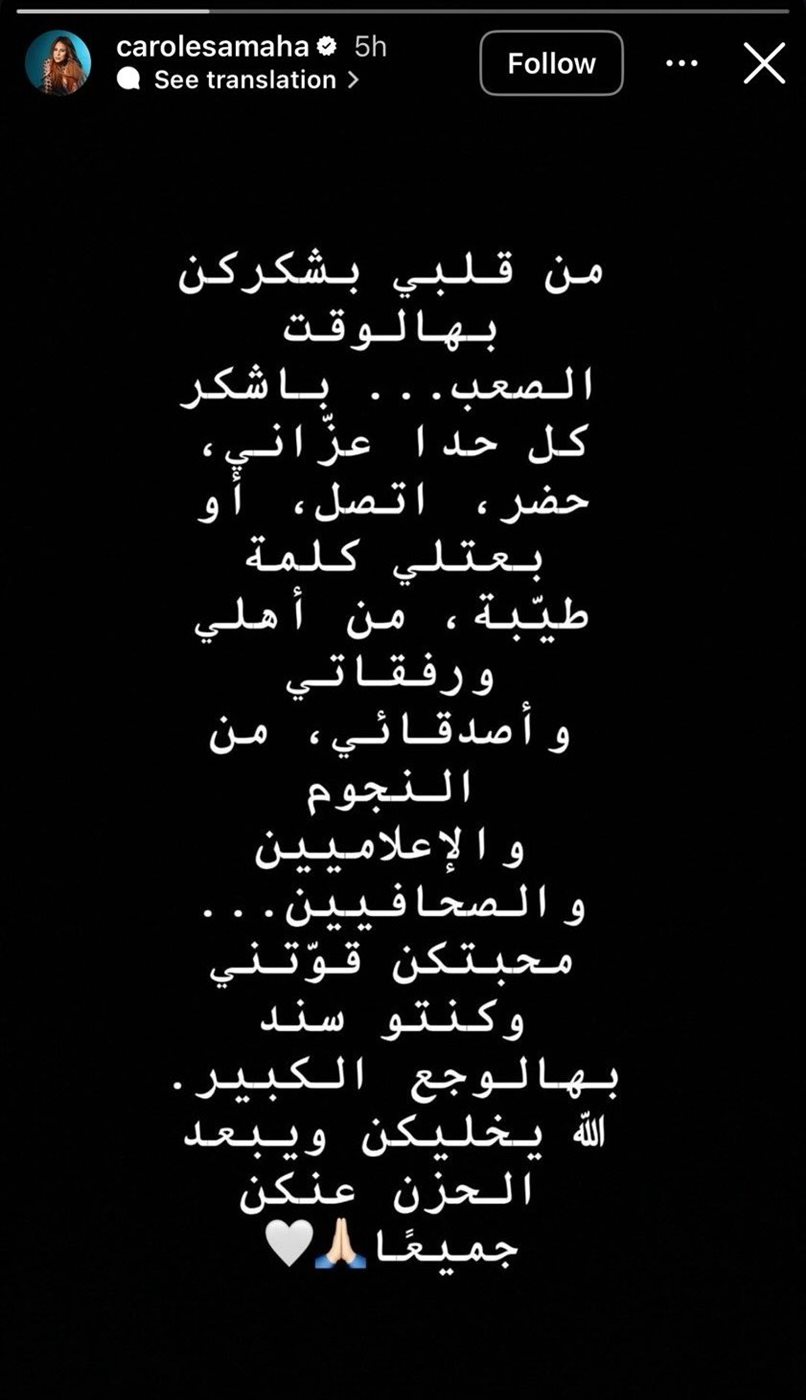Screen dimensions: 806x1400
Task: Open carolesamaha's profile picture
Action: (58, 63)
